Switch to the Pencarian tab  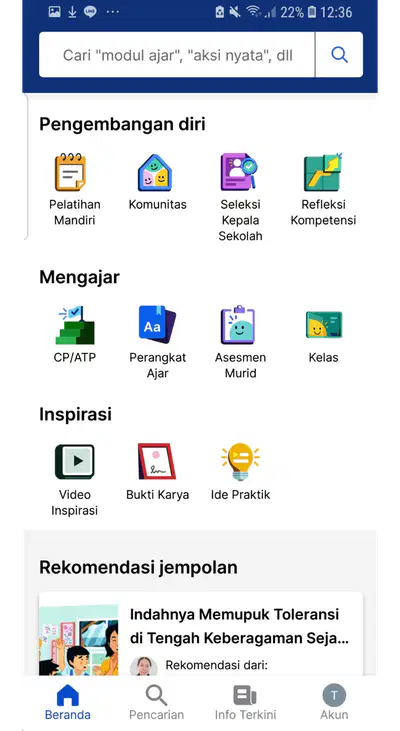point(156,703)
